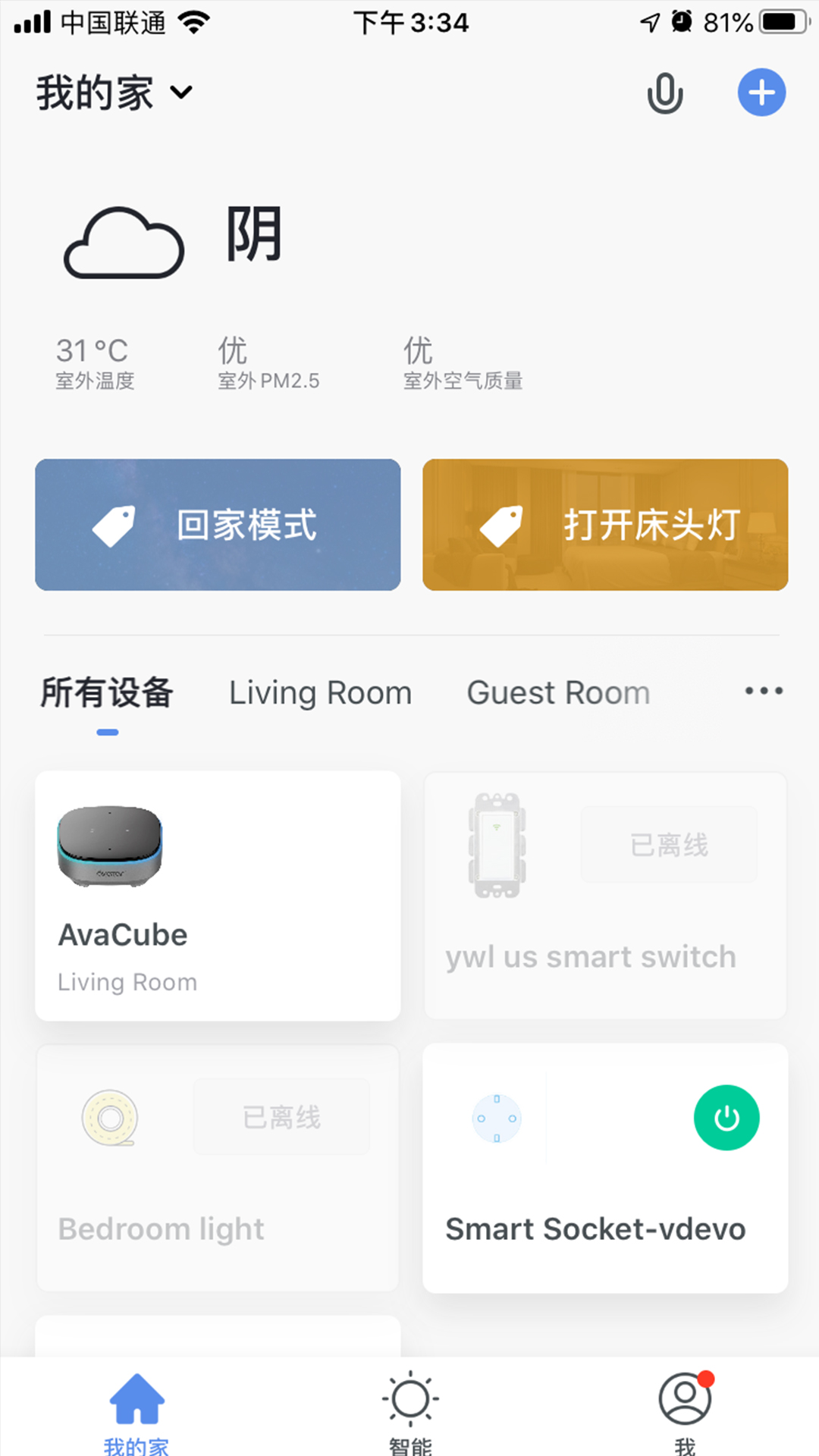
Task: Tap the socket icon on Smart Socket-vdevo card
Action: point(497,1118)
